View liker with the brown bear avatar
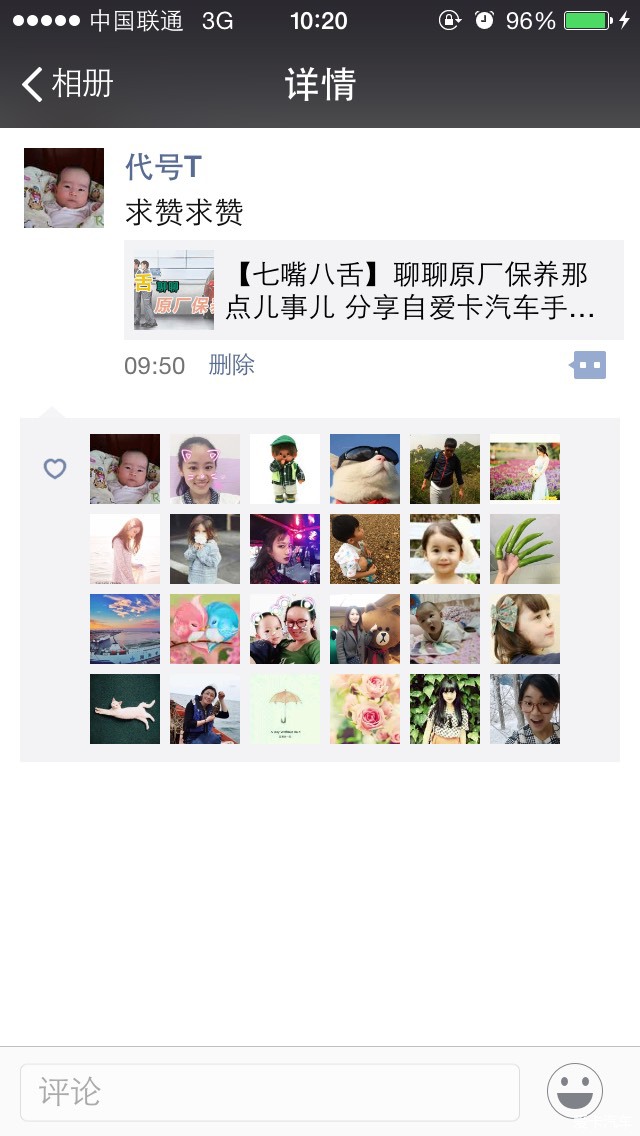The height and width of the screenshot is (1136, 640). click(x=365, y=629)
